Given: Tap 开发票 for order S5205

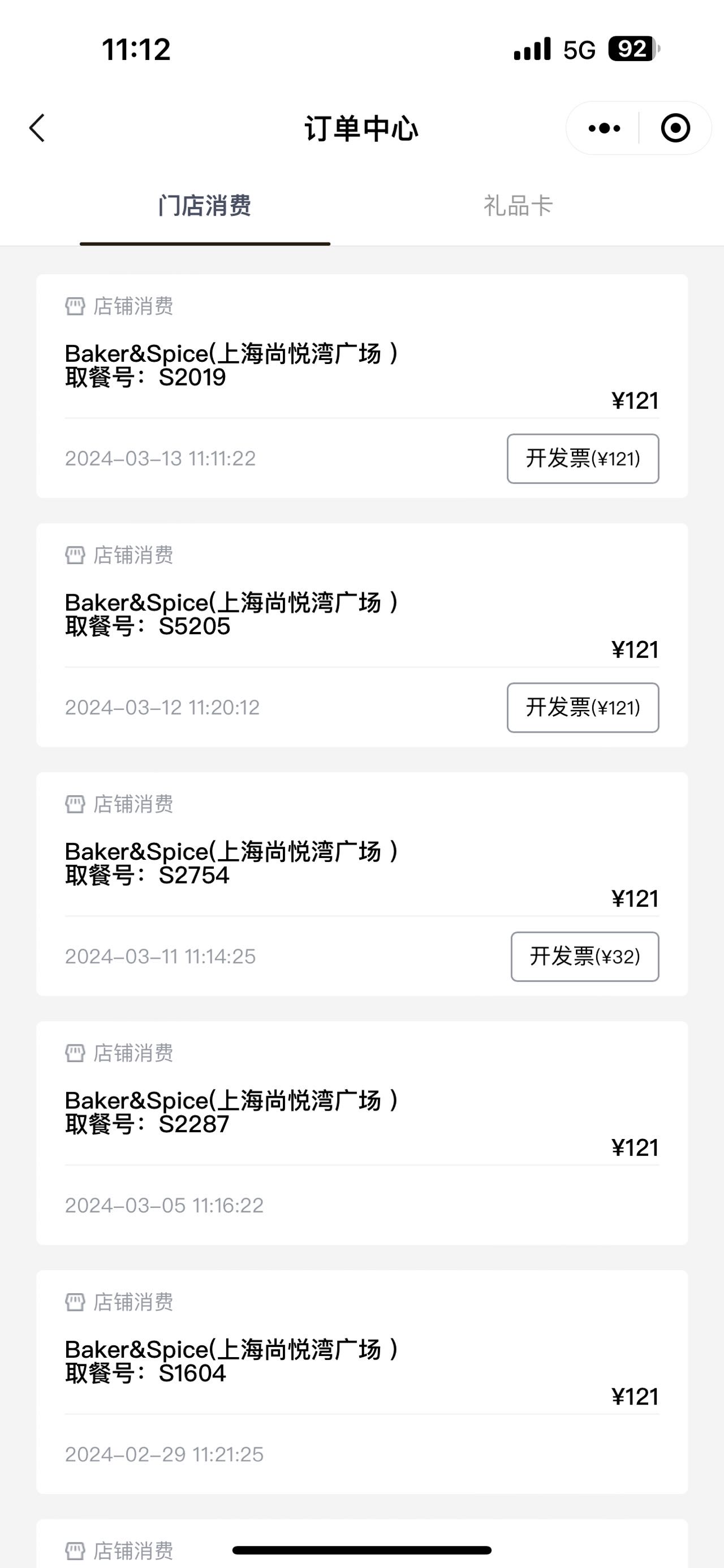Looking at the screenshot, I should pos(583,707).
